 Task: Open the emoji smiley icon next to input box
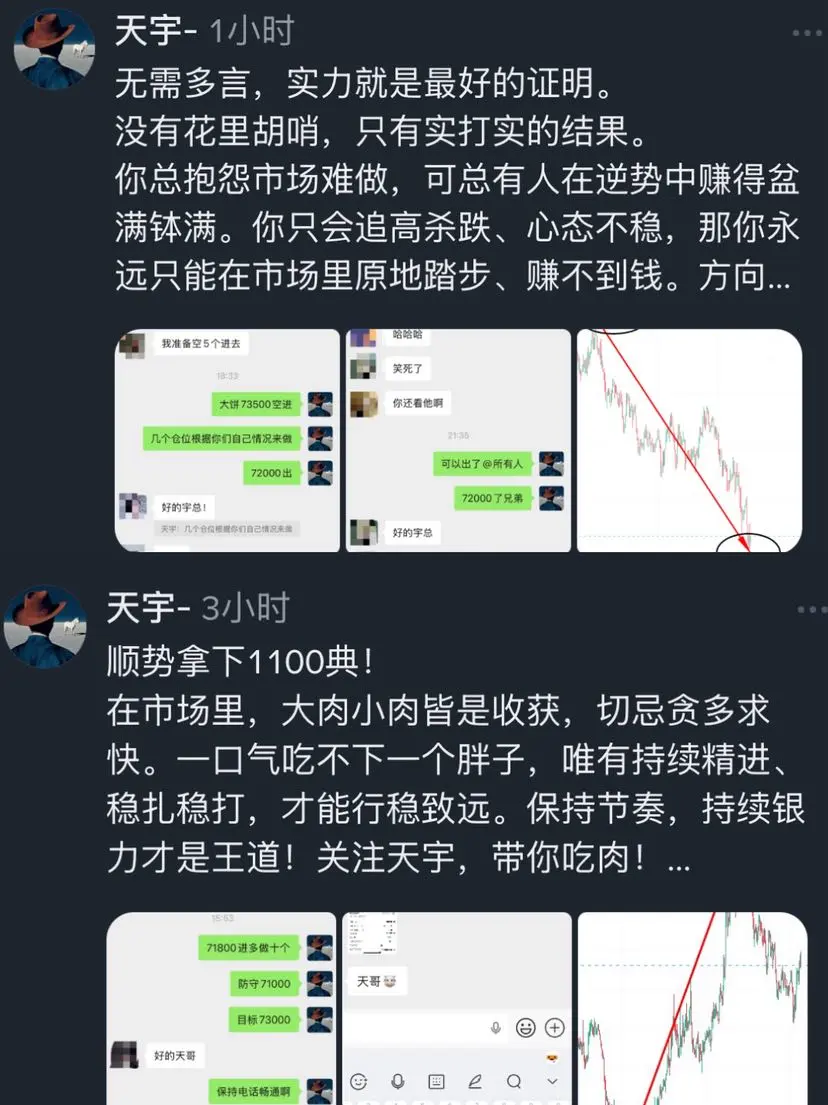[x=526, y=1028]
